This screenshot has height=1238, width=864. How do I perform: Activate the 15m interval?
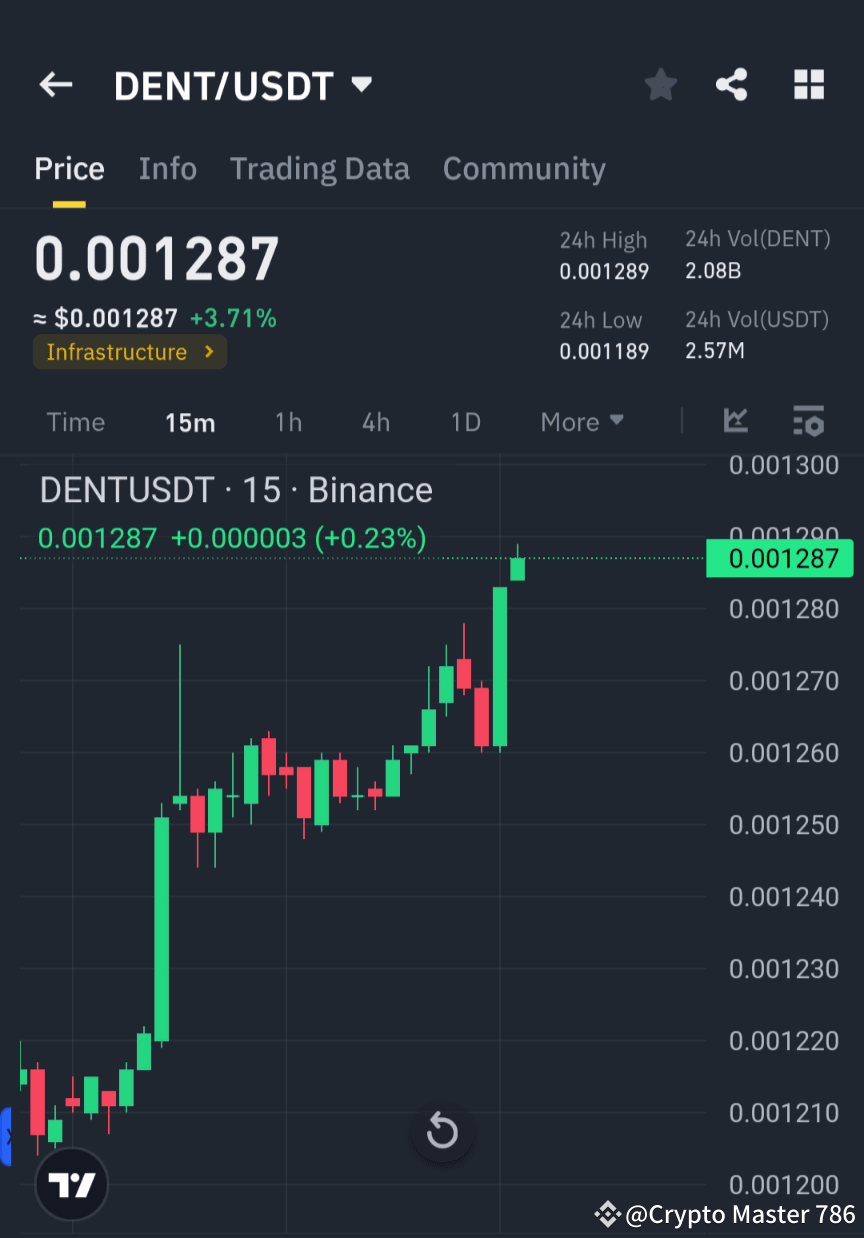190,421
